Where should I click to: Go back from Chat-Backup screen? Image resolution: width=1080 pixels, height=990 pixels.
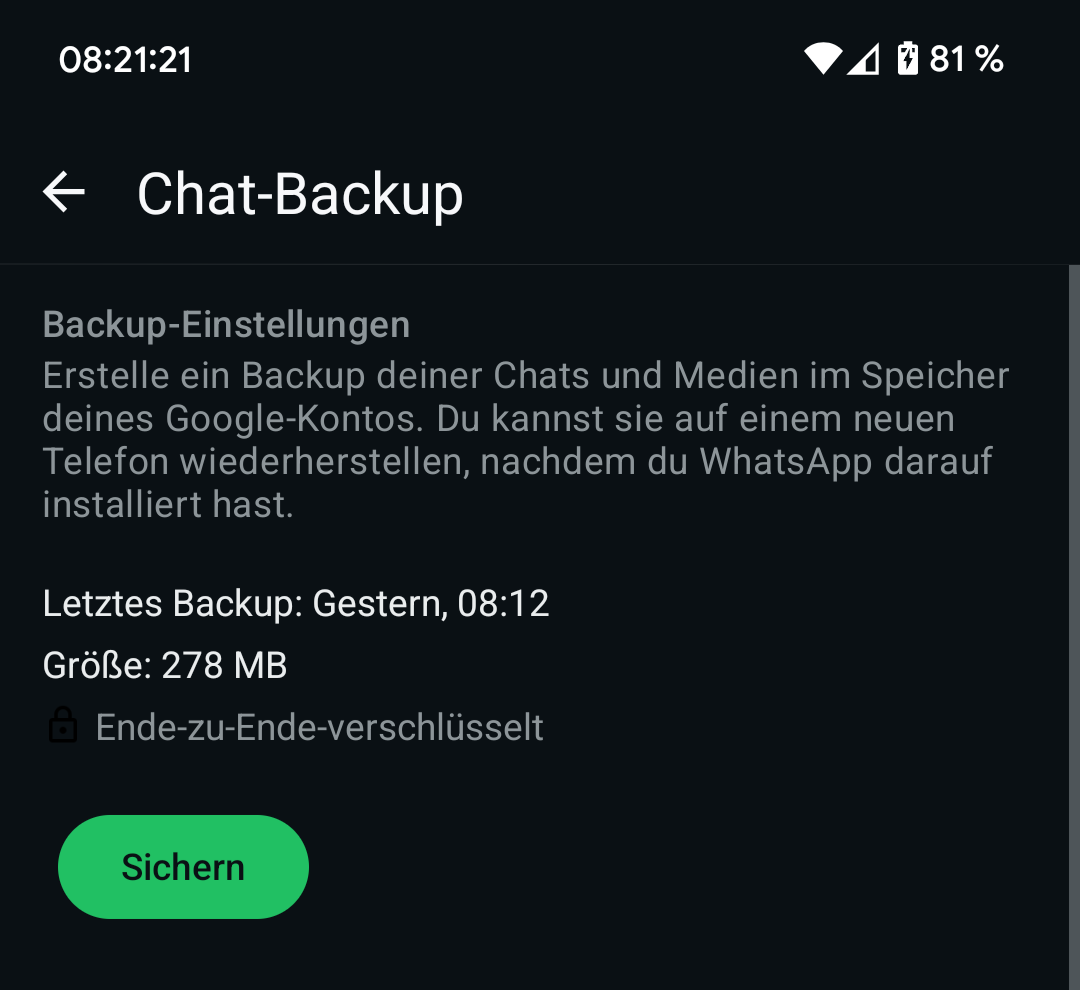(64, 191)
